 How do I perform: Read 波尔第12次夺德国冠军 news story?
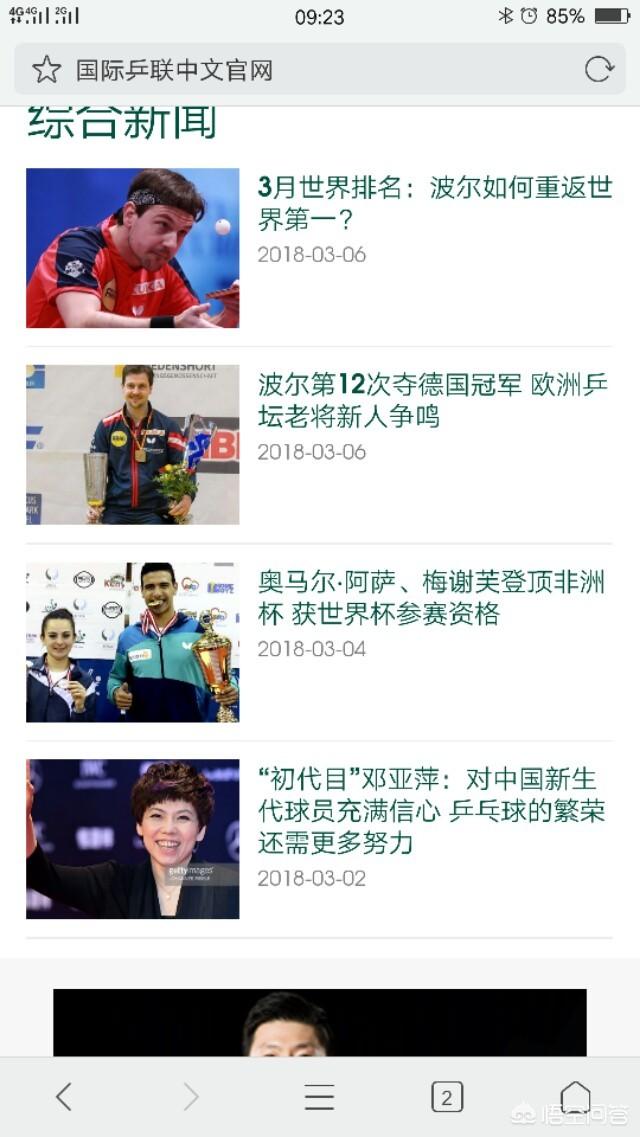432,400
